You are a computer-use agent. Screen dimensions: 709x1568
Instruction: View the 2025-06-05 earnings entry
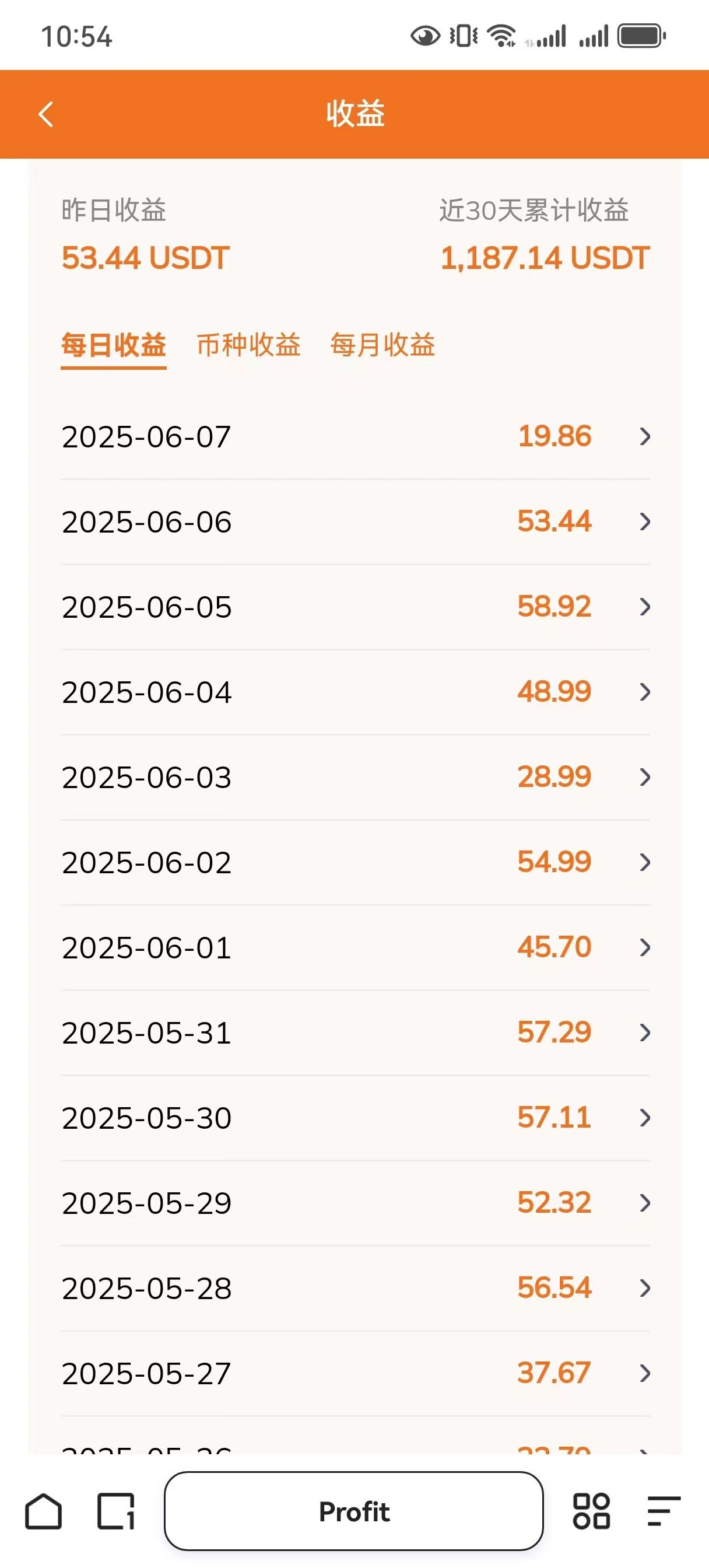[x=356, y=607]
